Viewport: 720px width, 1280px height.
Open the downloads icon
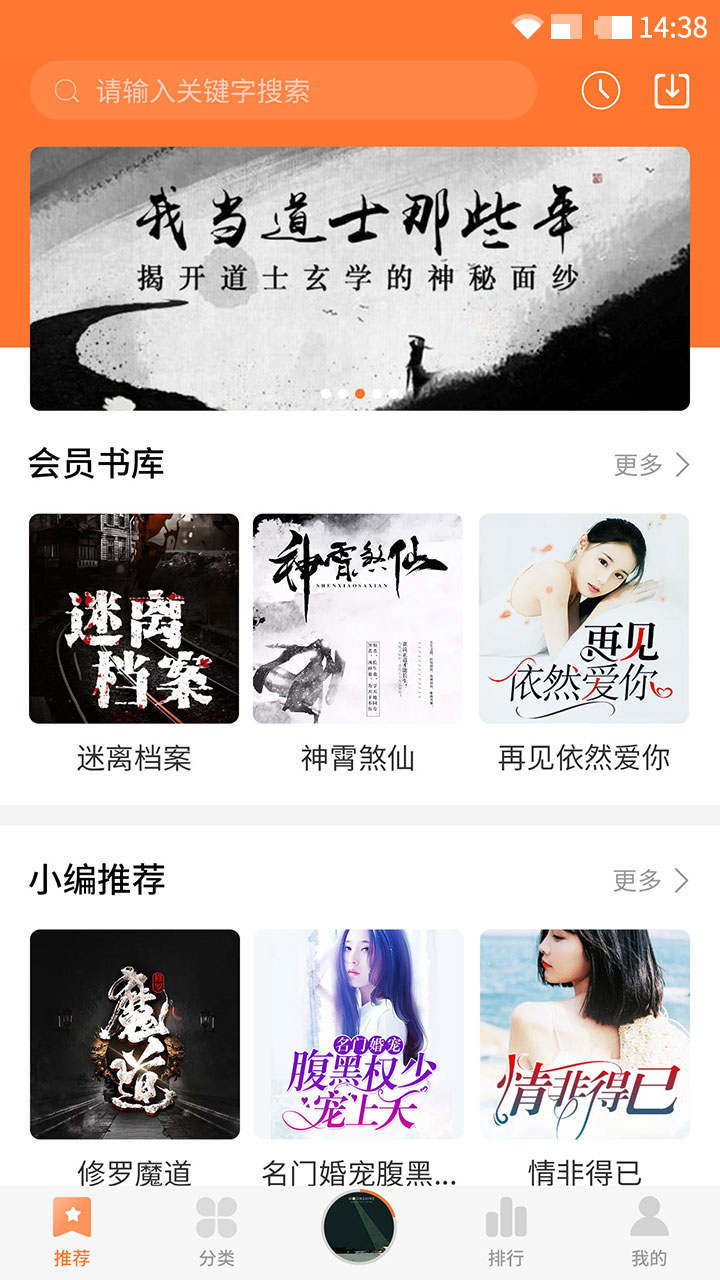(x=672, y=91)
